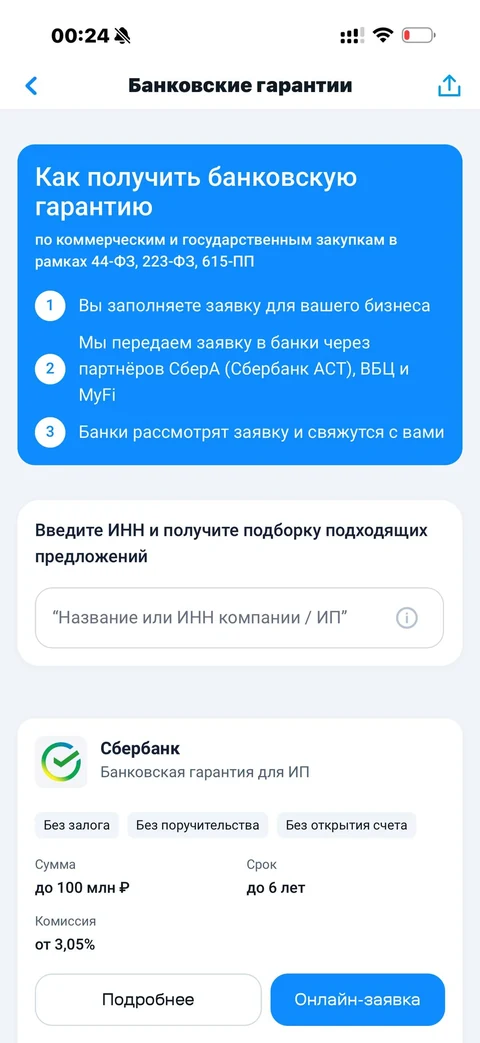Screen dimensions: 480x1043
Task: Open Подробнее for the Сбербанк guarantee
Action: [148, 999]
